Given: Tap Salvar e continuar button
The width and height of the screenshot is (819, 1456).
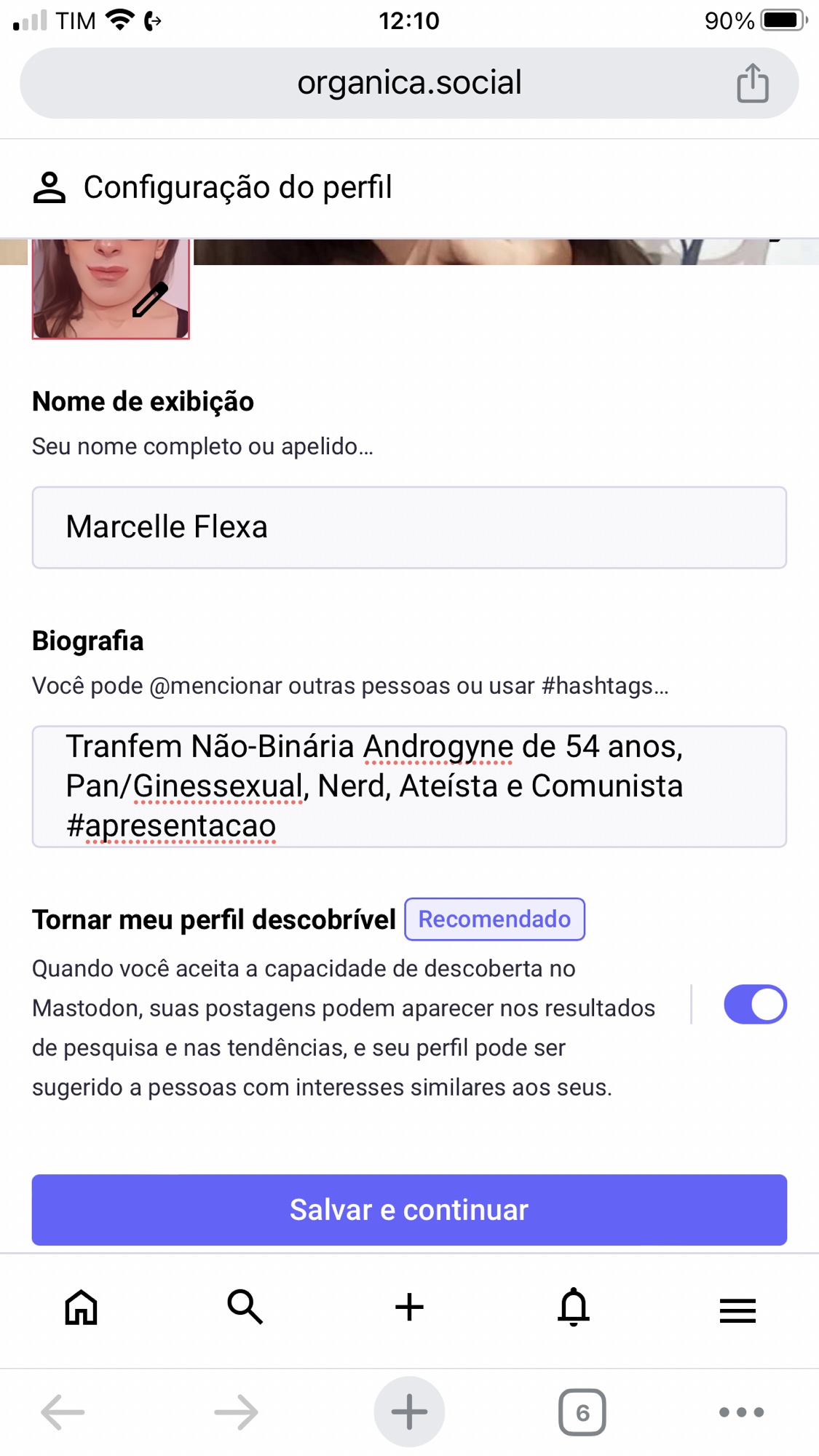Looking at the screenshot, I should (x=409, y=1209).
